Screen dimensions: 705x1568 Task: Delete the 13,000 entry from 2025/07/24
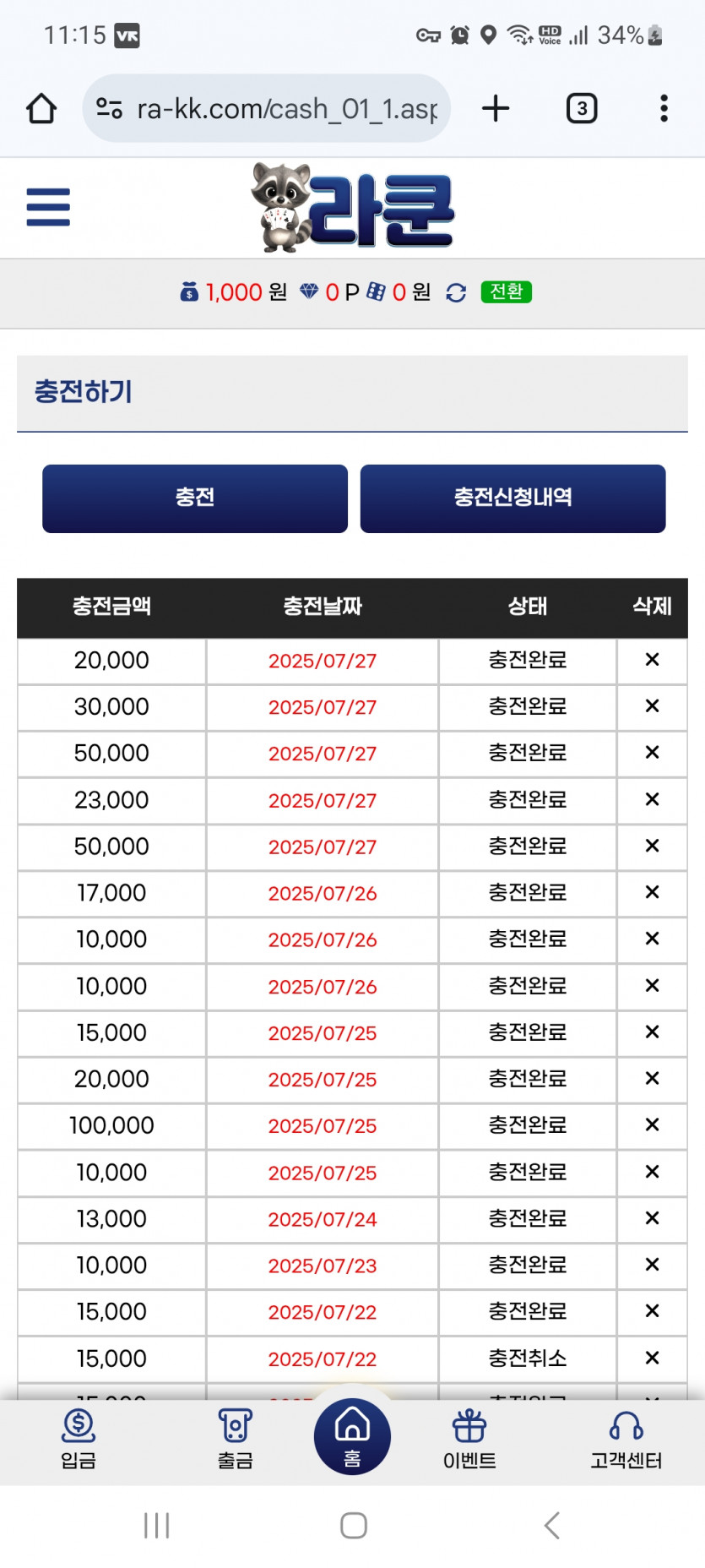652,1218
